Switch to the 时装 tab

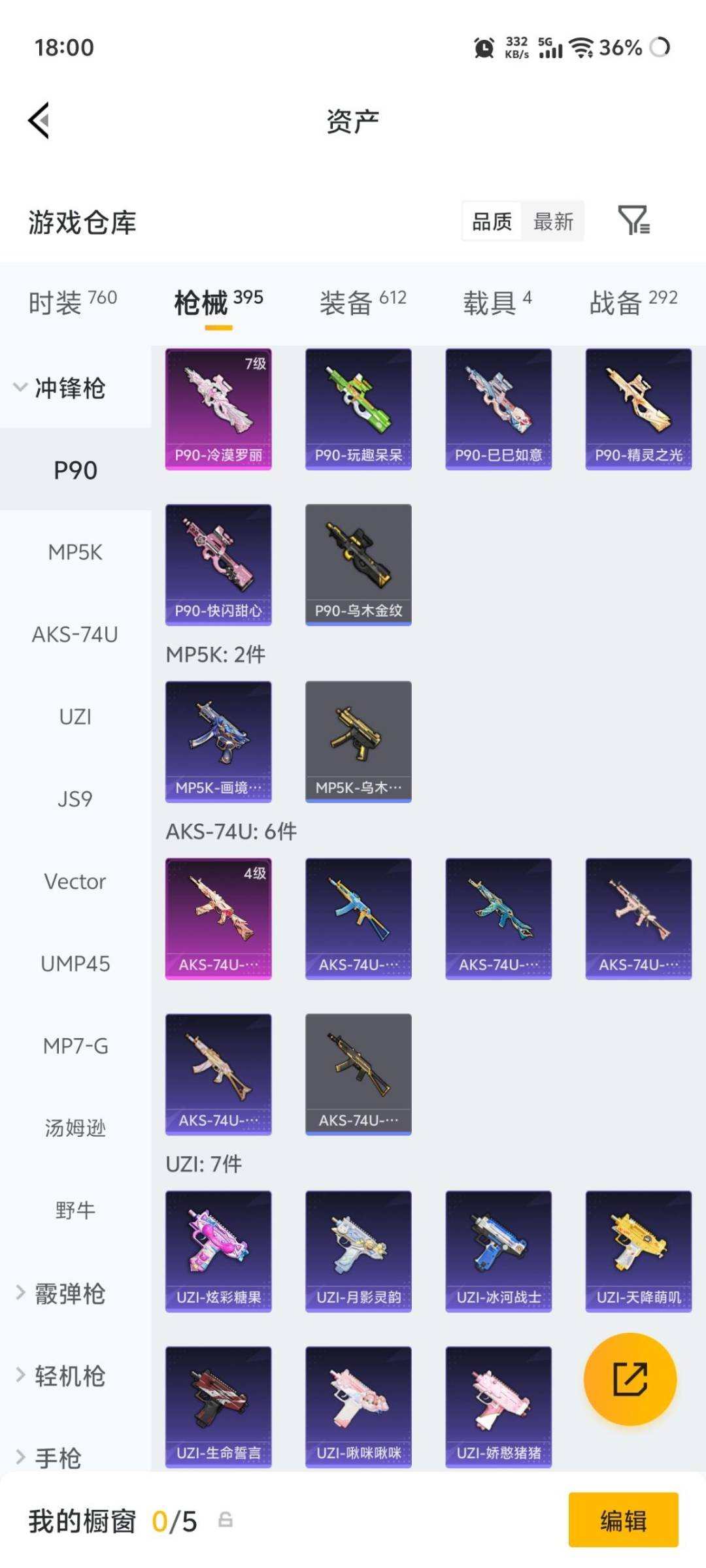[73, 302]
